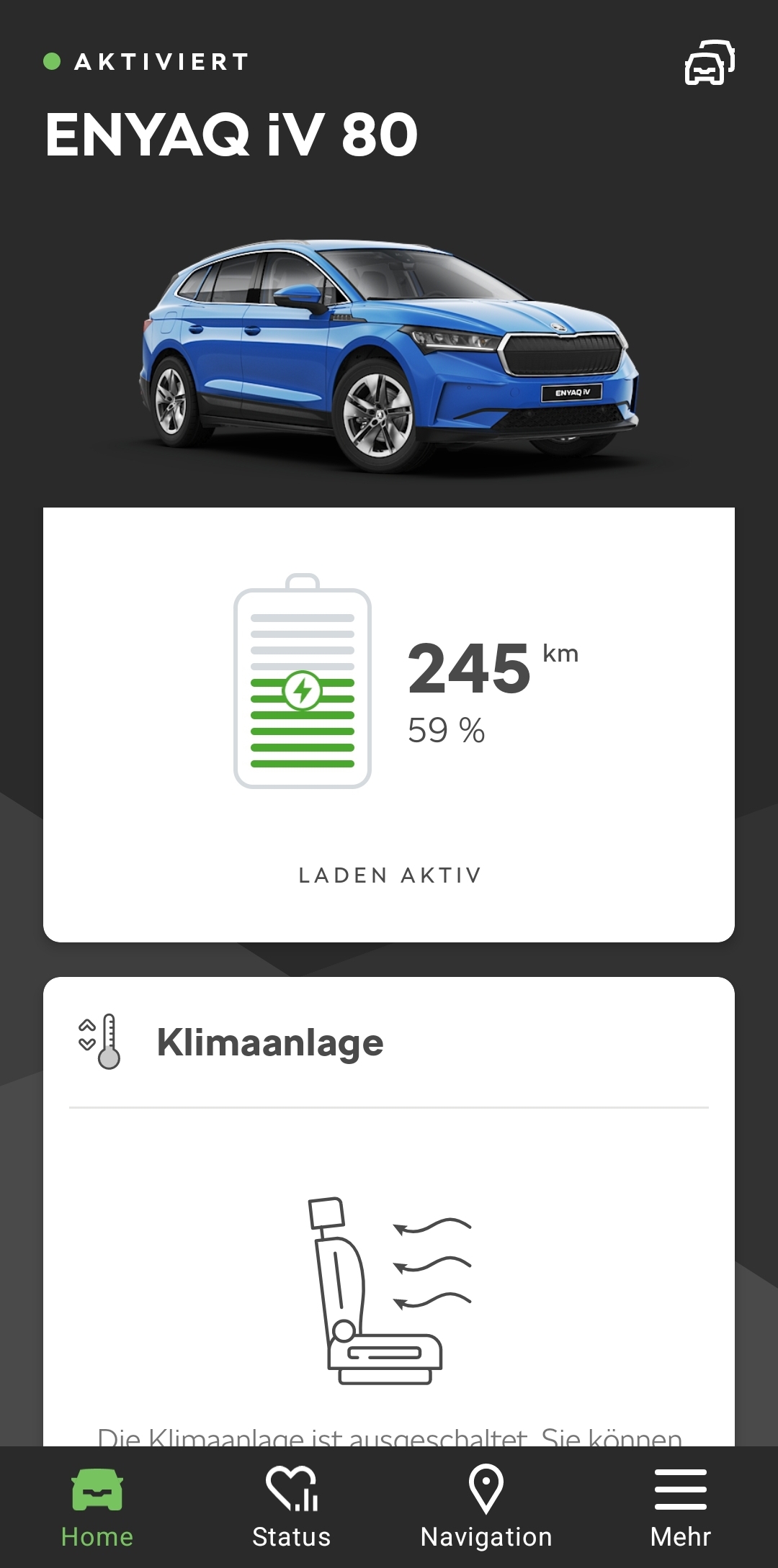Open the battery charging status card

click(389, 724)
